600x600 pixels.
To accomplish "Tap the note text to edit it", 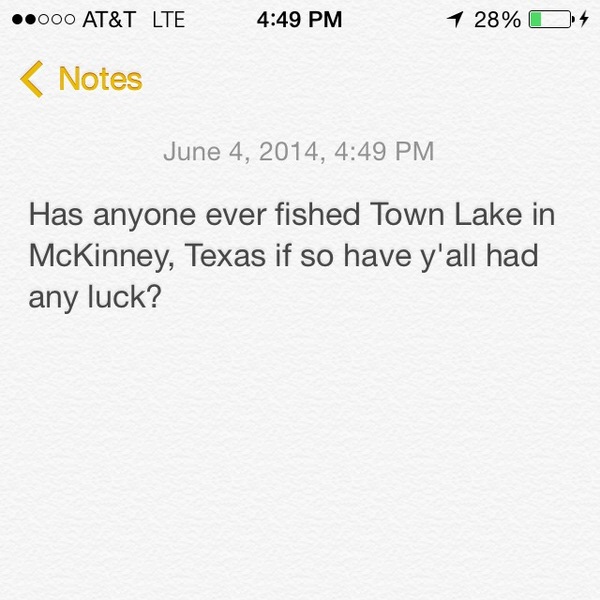I will click(x=290, y=256).
